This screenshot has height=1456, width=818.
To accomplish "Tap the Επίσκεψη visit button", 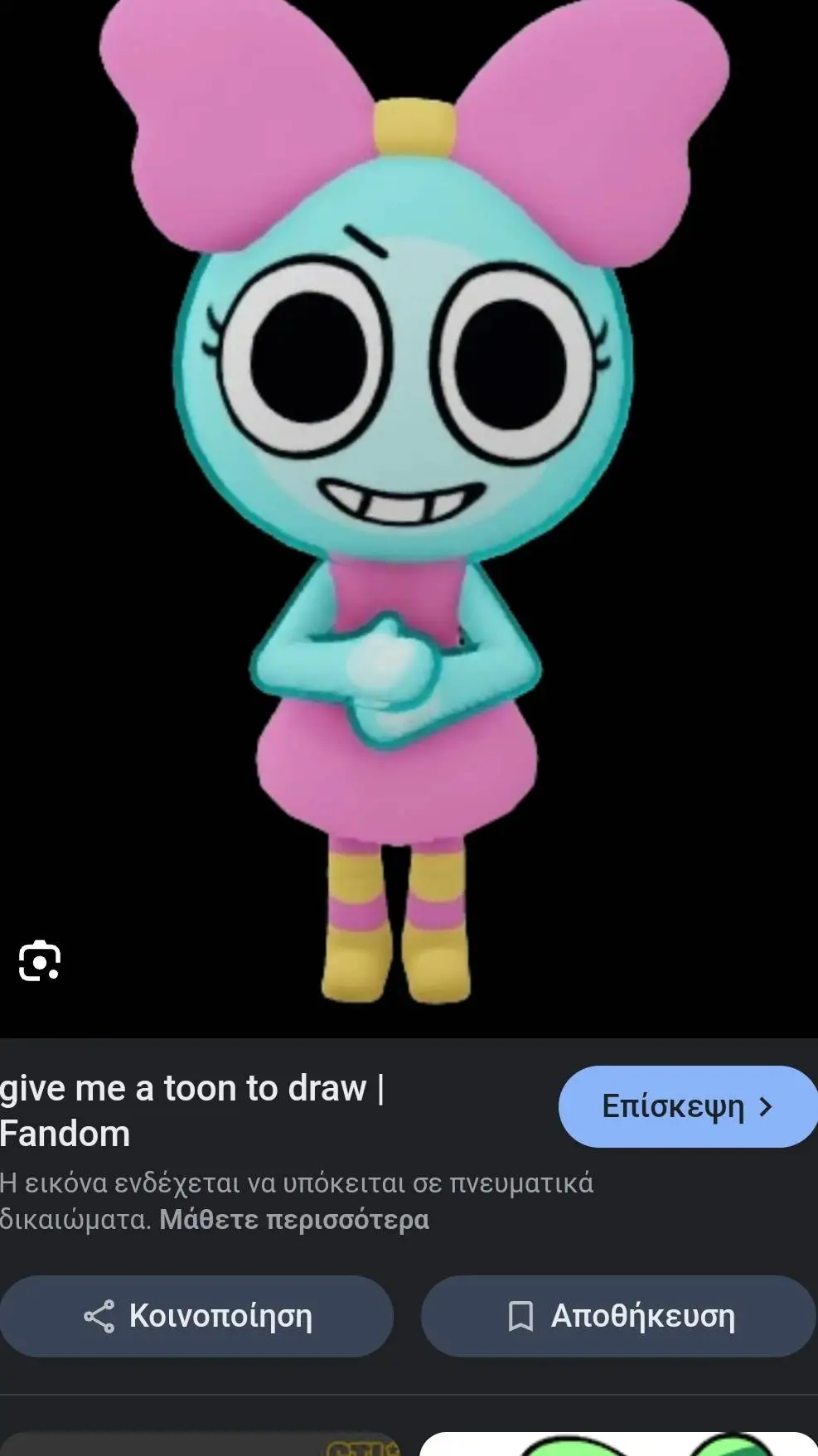I will click(687, 1106).
